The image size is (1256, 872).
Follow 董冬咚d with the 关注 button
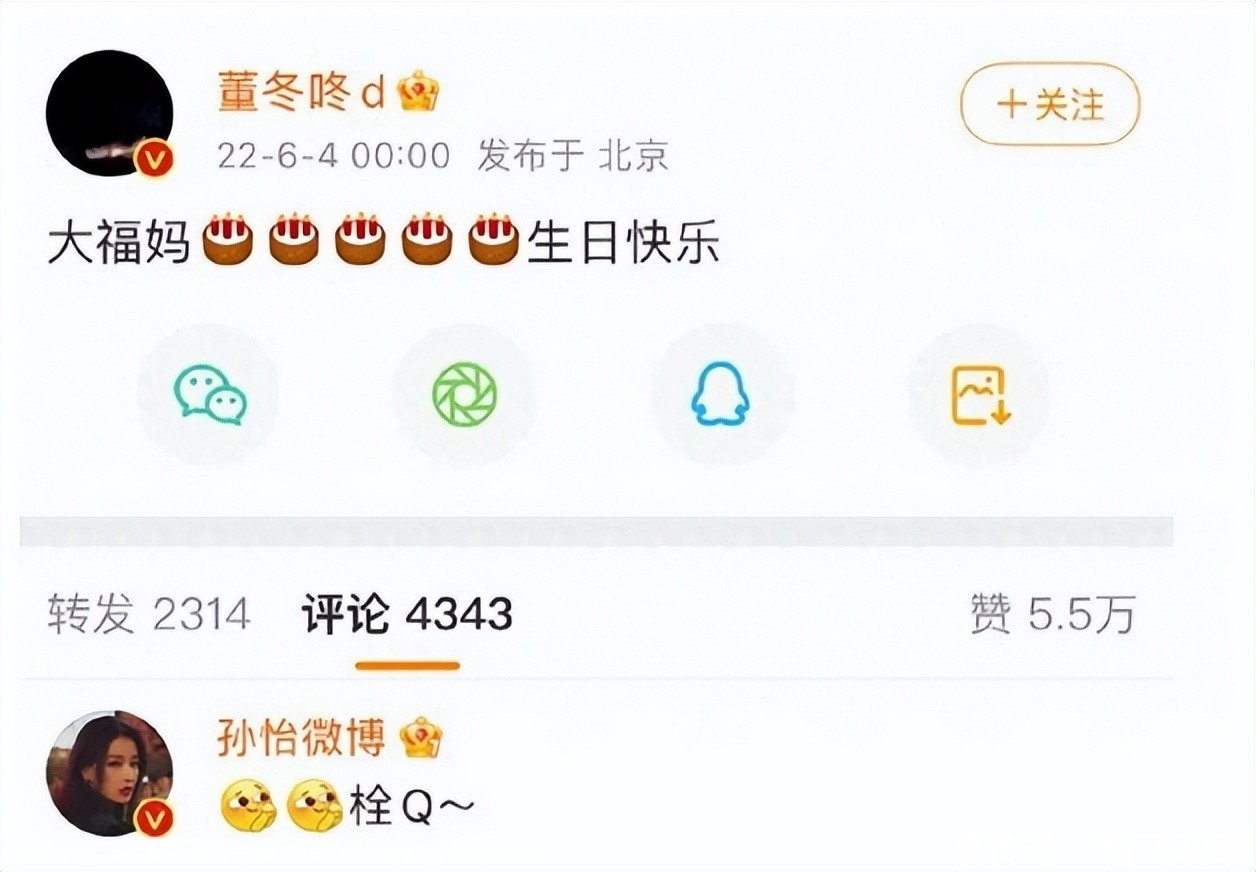point(1050,104)
